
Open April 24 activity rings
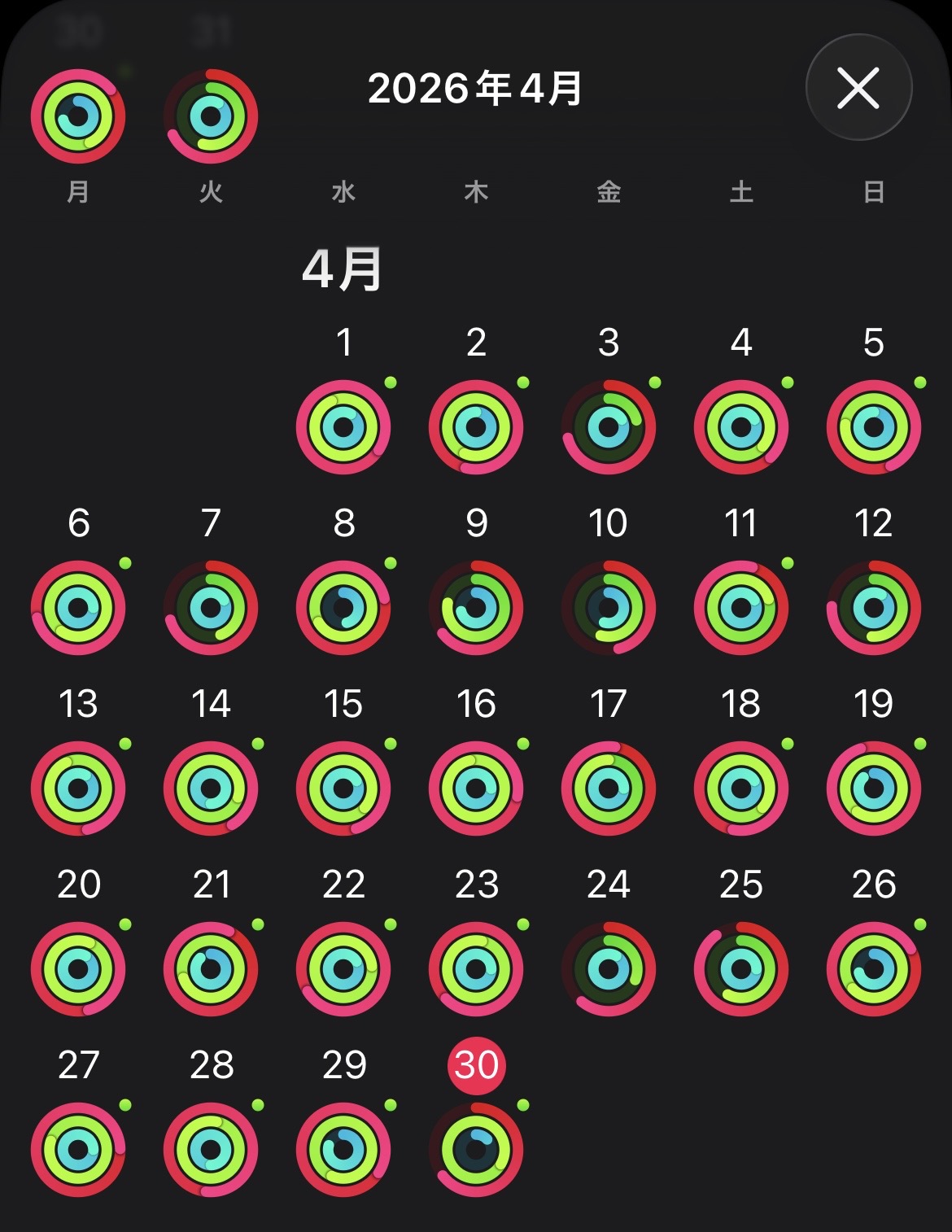[609, 968]
